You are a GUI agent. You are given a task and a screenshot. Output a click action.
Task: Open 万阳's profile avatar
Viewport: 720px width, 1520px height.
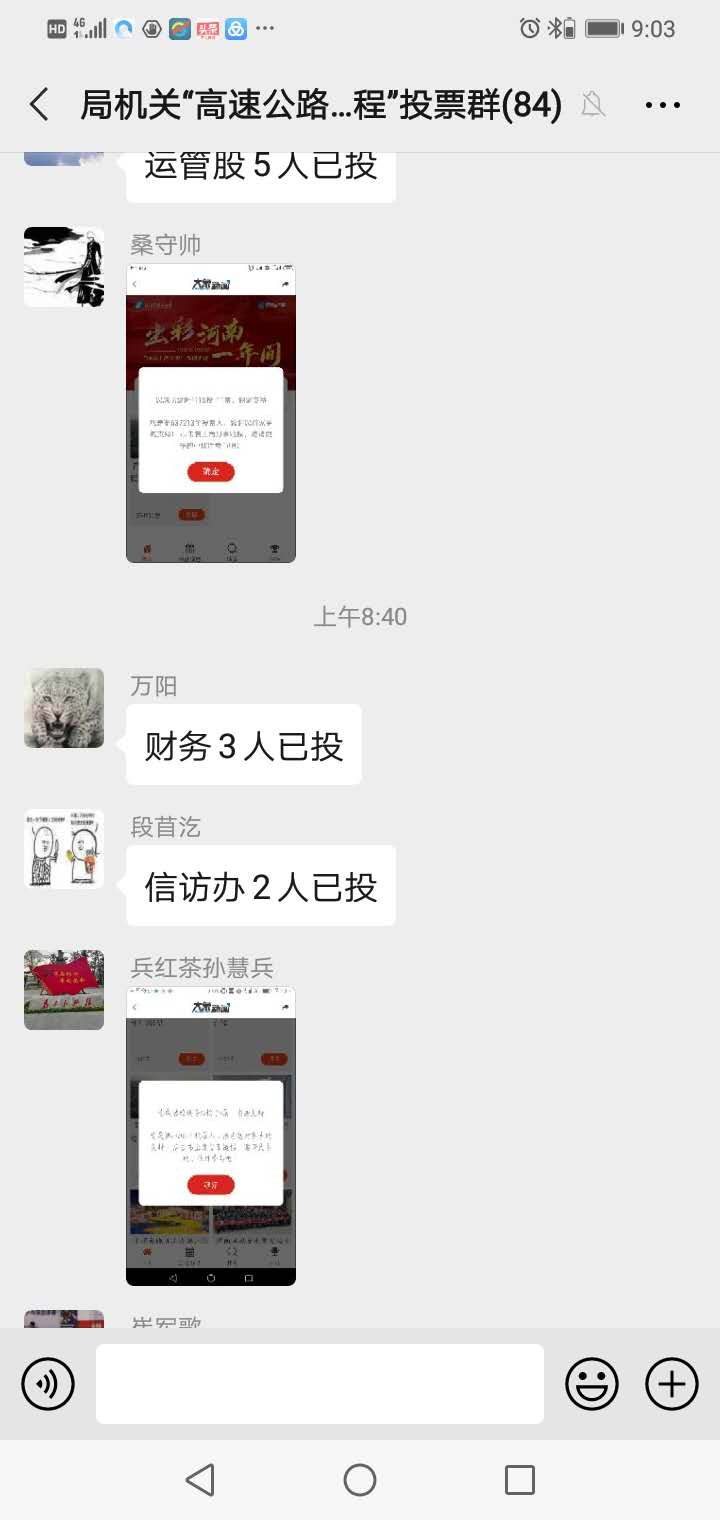click(64, 708)
